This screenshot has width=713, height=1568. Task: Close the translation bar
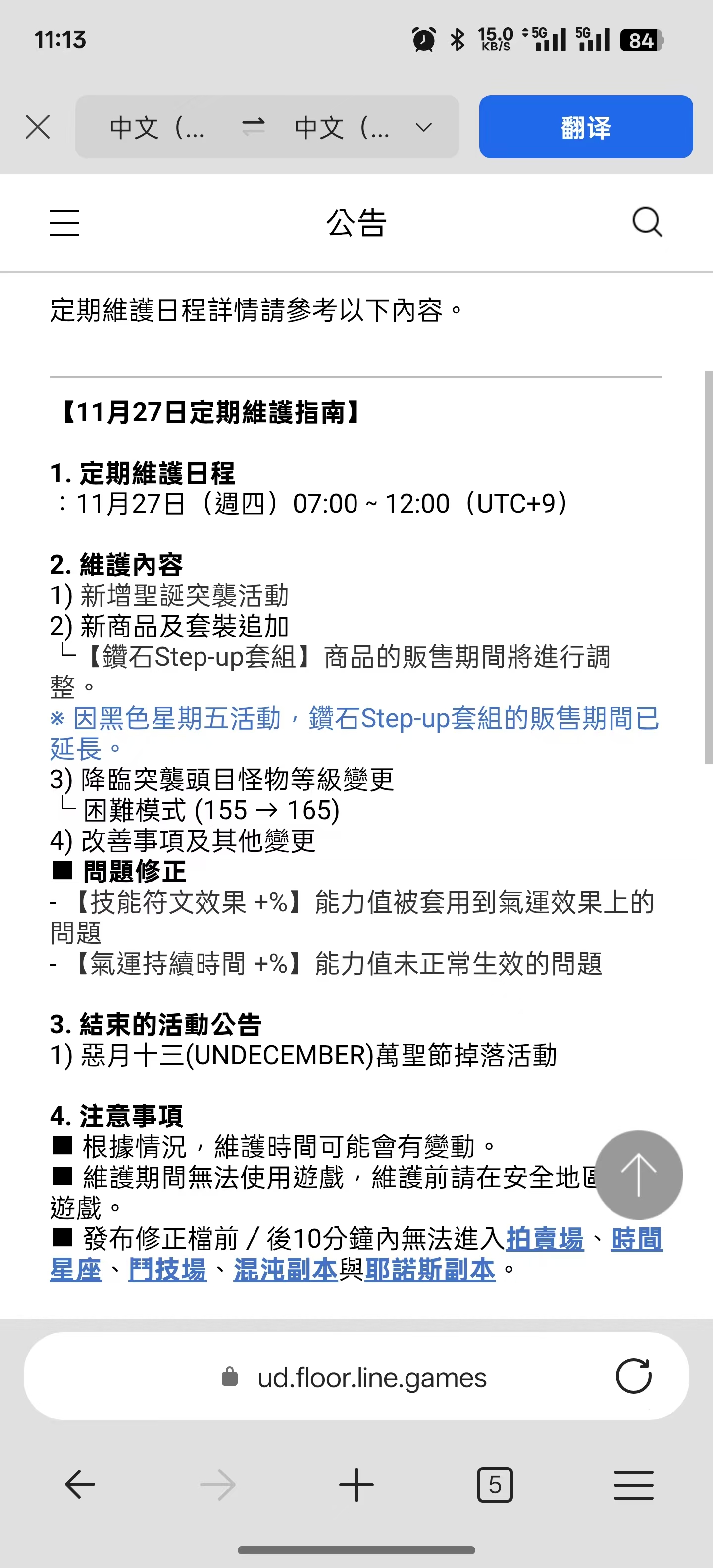click(38, 127)
